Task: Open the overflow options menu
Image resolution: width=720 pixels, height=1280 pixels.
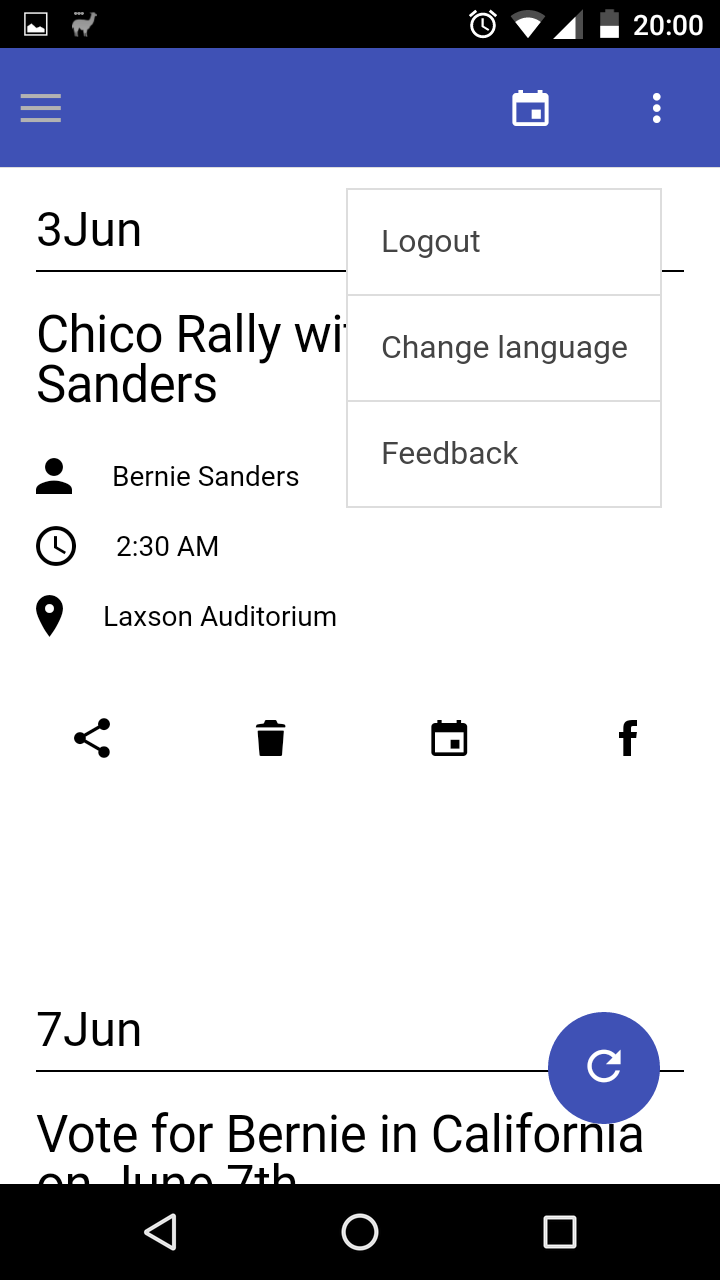Action: point(656,107)
